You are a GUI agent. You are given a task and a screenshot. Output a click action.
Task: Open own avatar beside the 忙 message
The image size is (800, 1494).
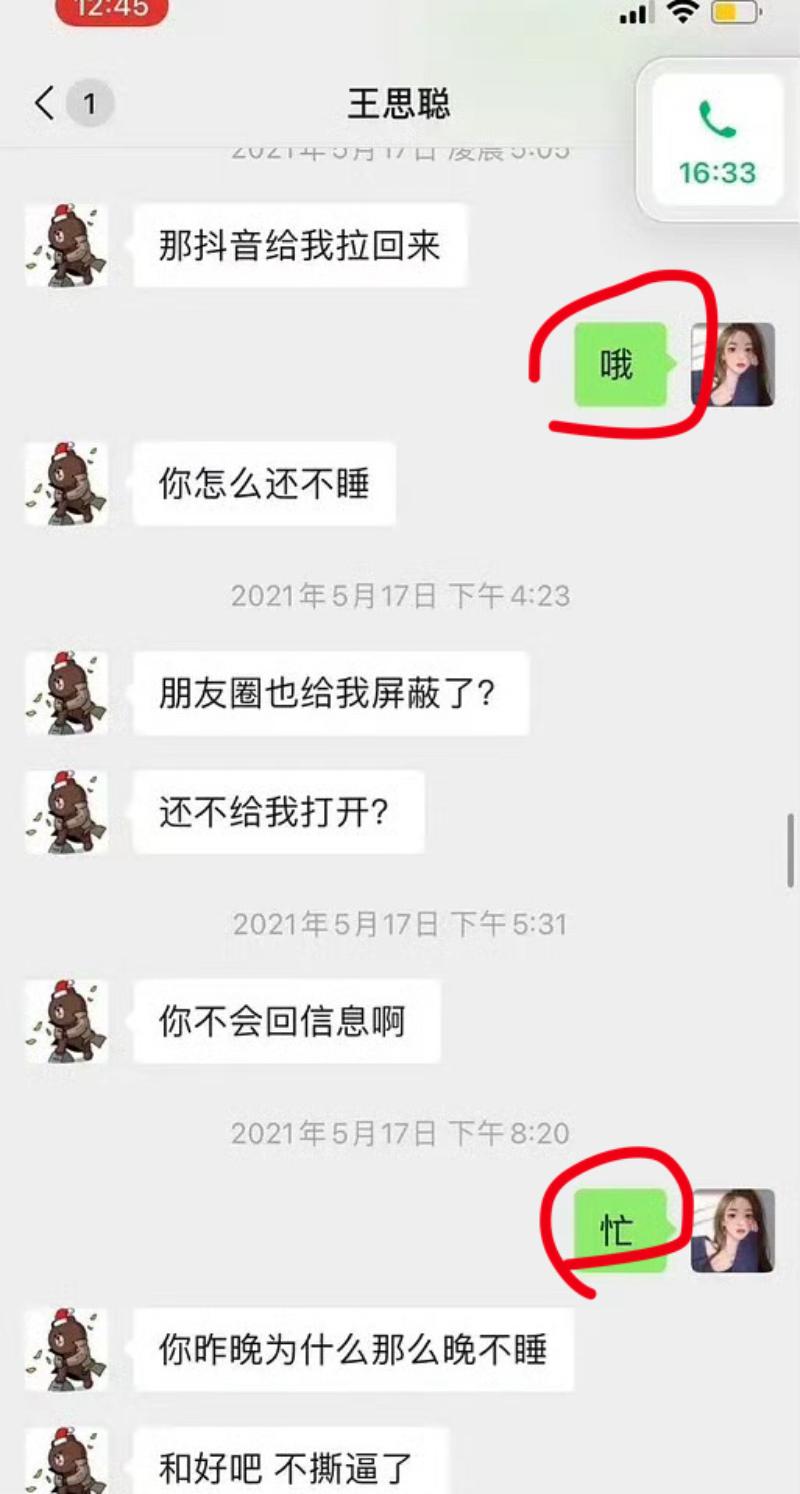click(x=733, y=1230)
